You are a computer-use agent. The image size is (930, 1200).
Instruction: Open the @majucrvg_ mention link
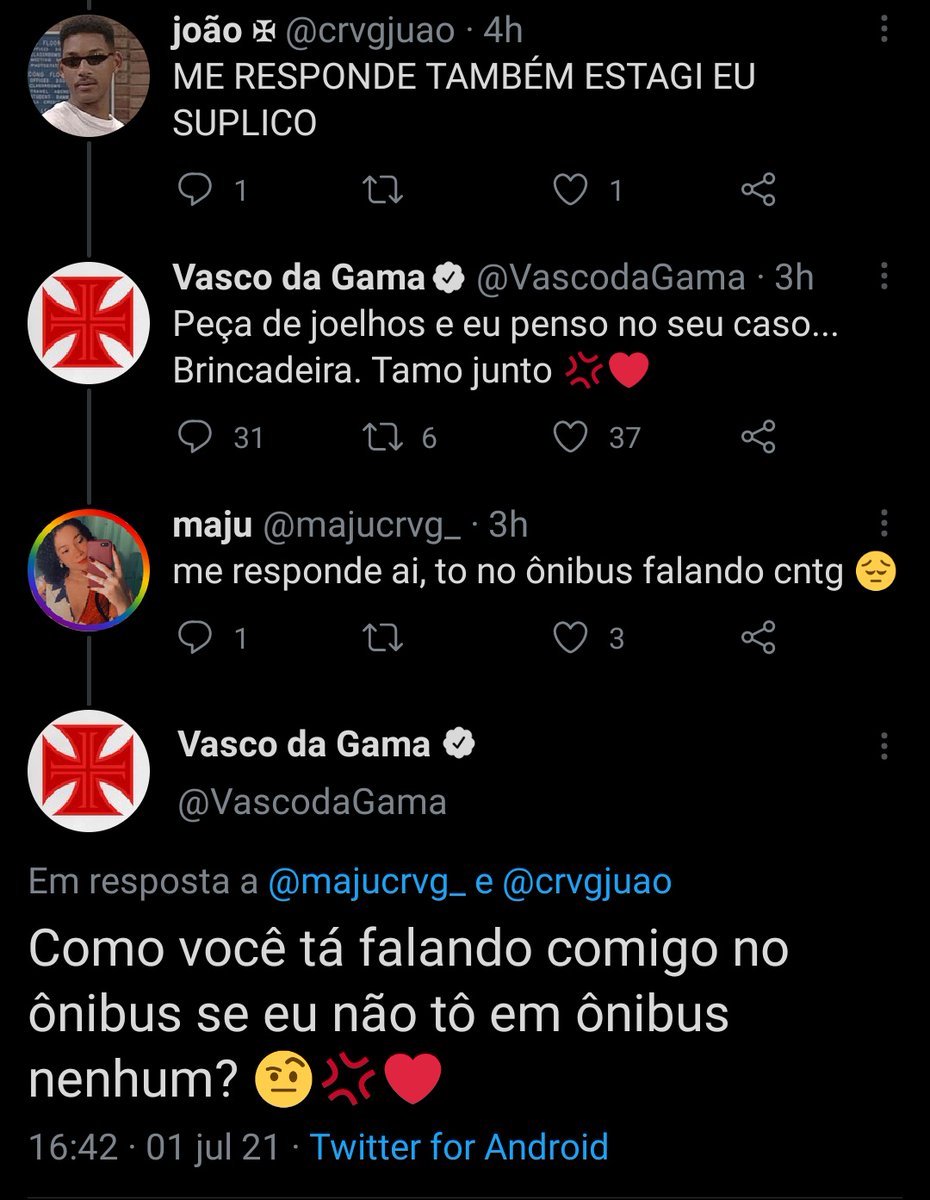(365, 882)
